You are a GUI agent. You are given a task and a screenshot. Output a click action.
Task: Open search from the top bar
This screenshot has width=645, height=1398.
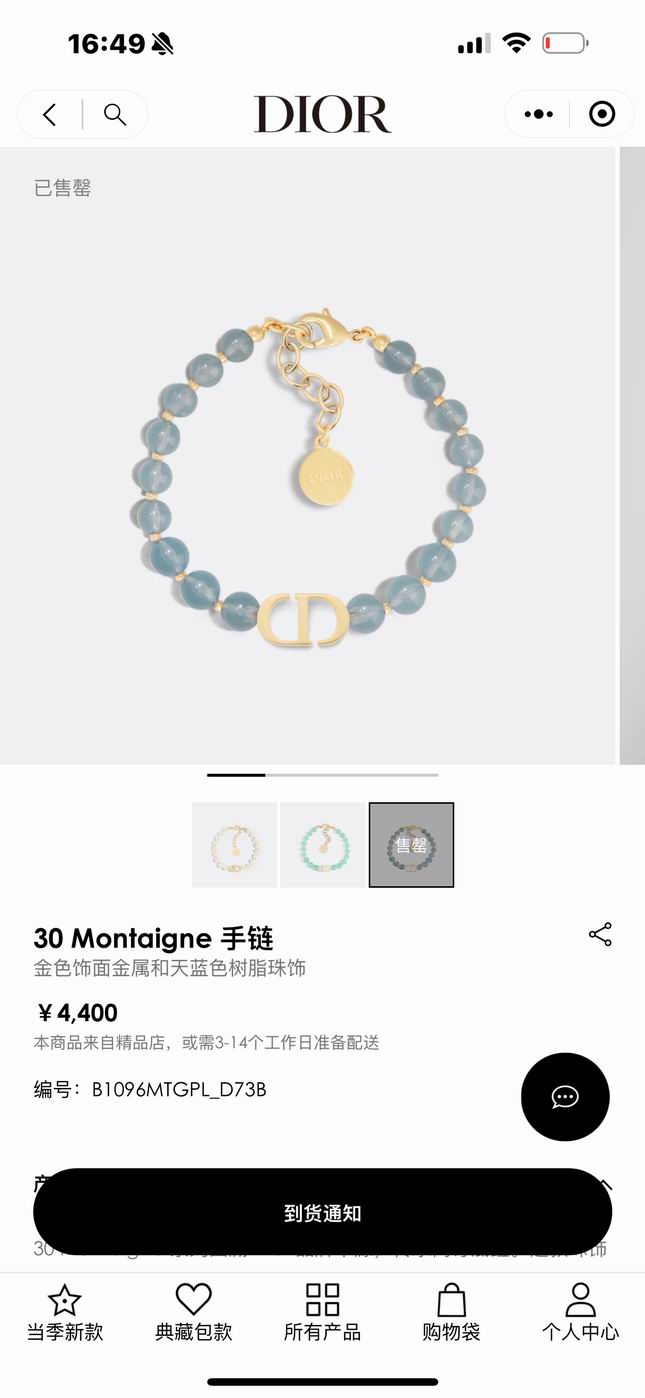(x=115, y=115)
